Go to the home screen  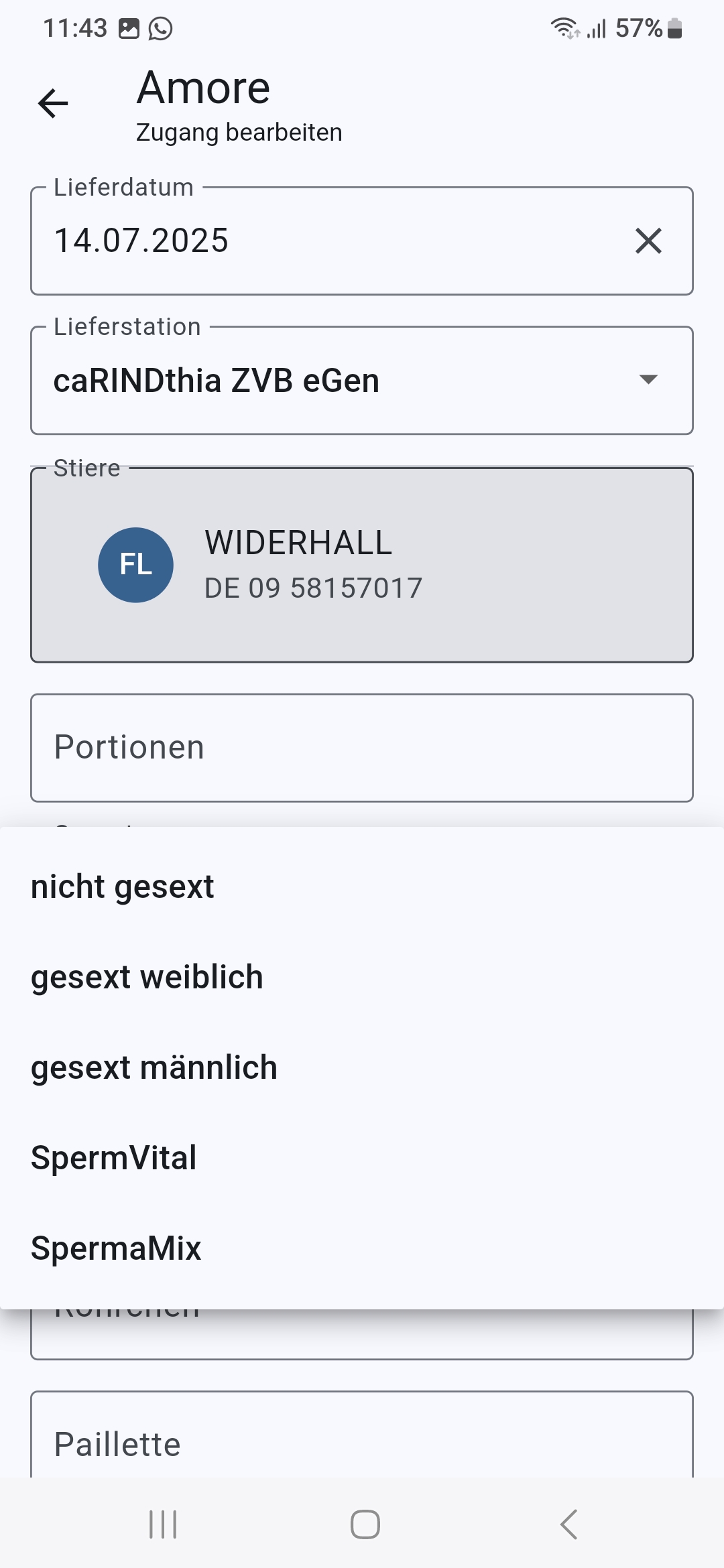(365, 1524)
